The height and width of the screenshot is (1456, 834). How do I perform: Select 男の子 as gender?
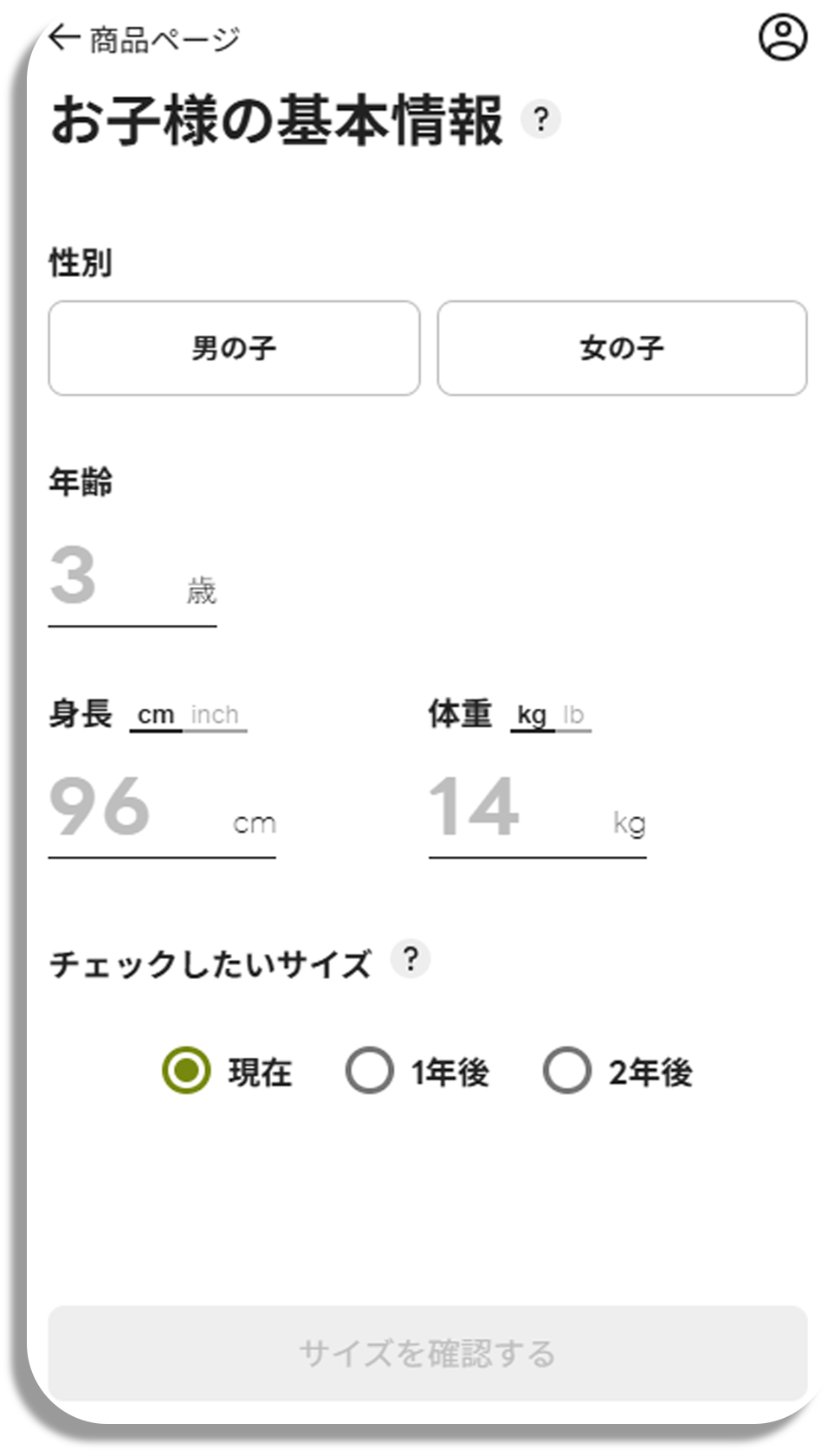(234, 348)
